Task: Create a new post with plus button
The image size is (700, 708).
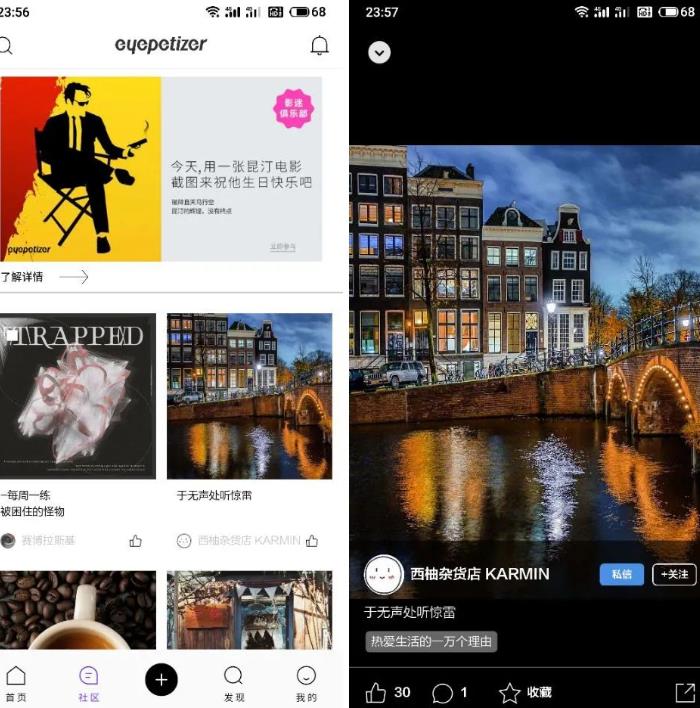Action: coord(161,680)
